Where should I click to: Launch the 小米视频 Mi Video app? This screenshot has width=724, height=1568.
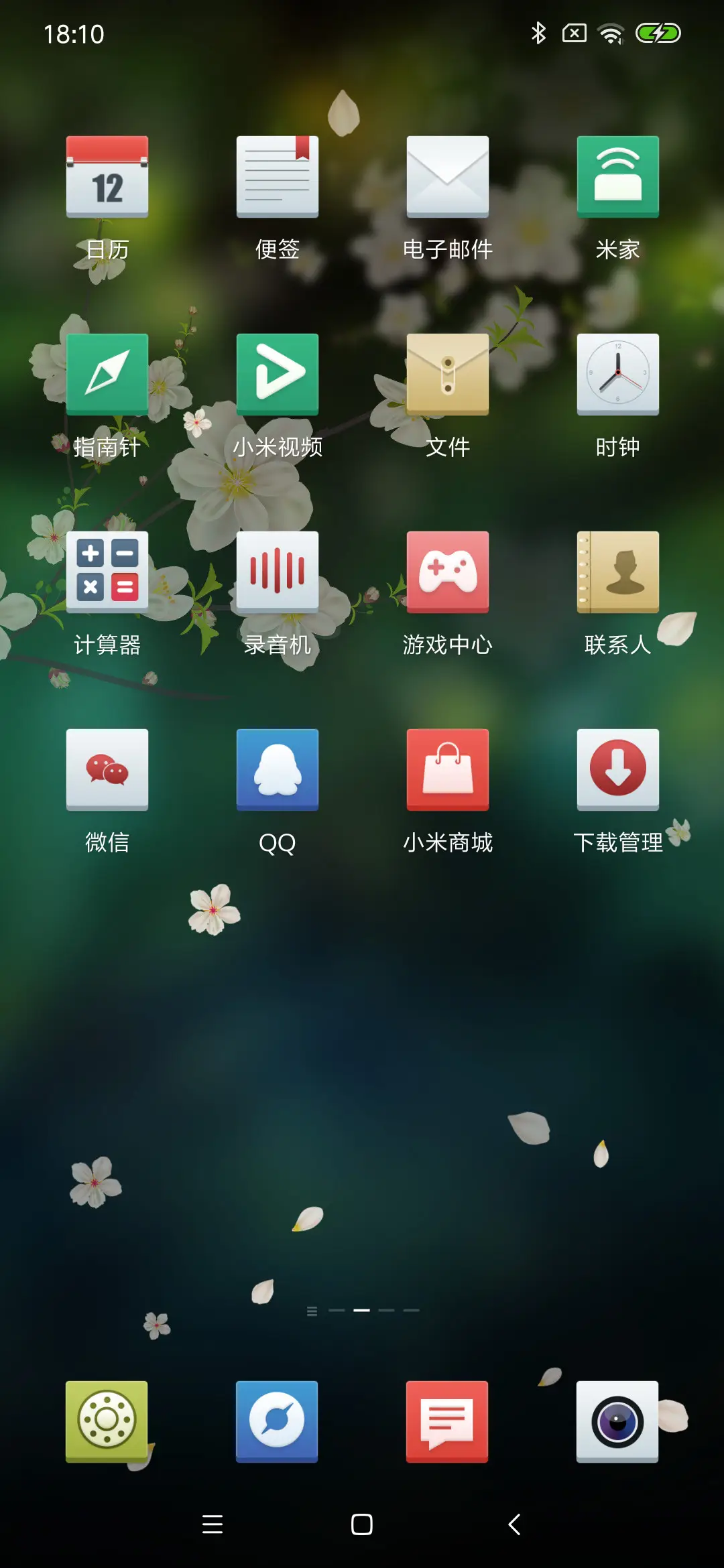277,374
